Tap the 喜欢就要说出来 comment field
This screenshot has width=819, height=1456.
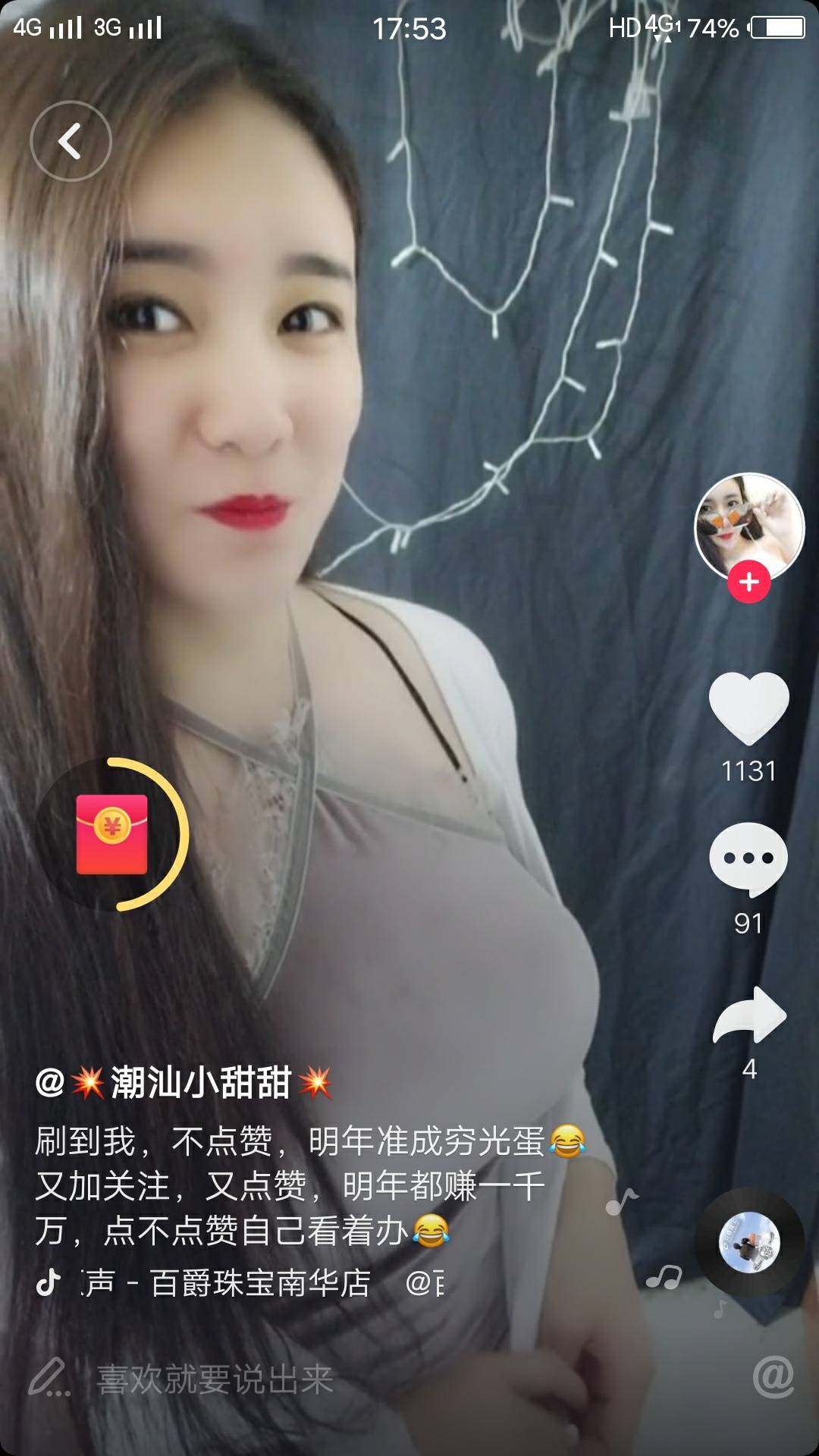click(x=215, y=1379)
